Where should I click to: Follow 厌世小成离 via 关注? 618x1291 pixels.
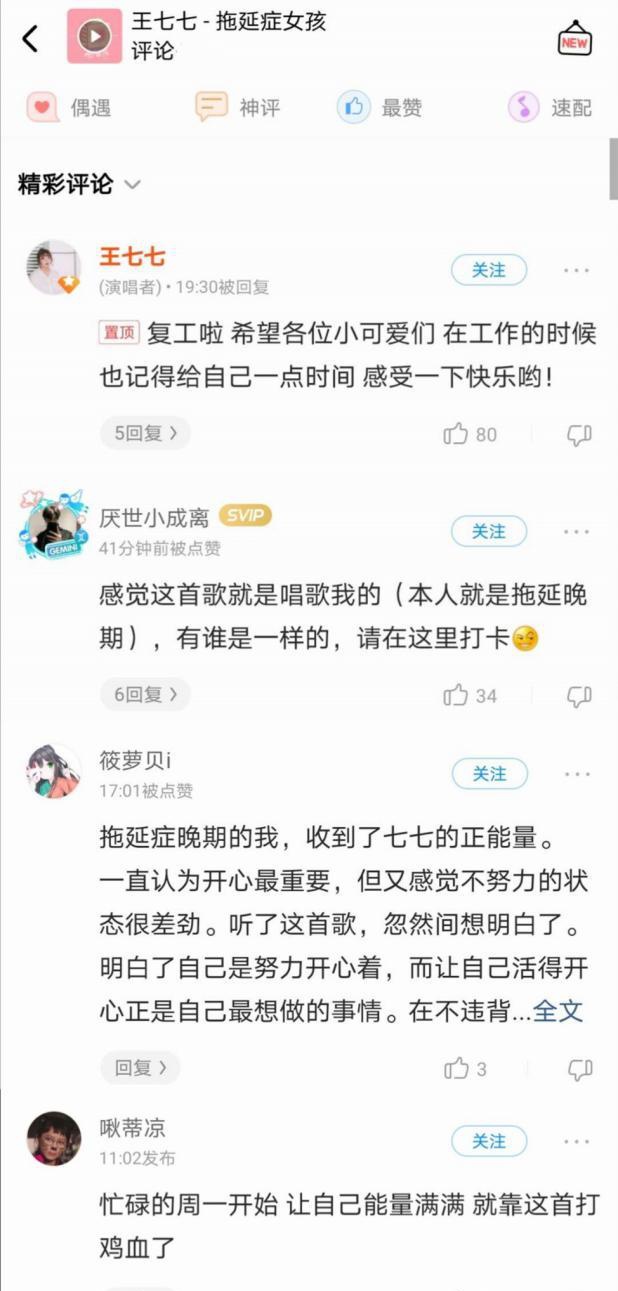488,531
